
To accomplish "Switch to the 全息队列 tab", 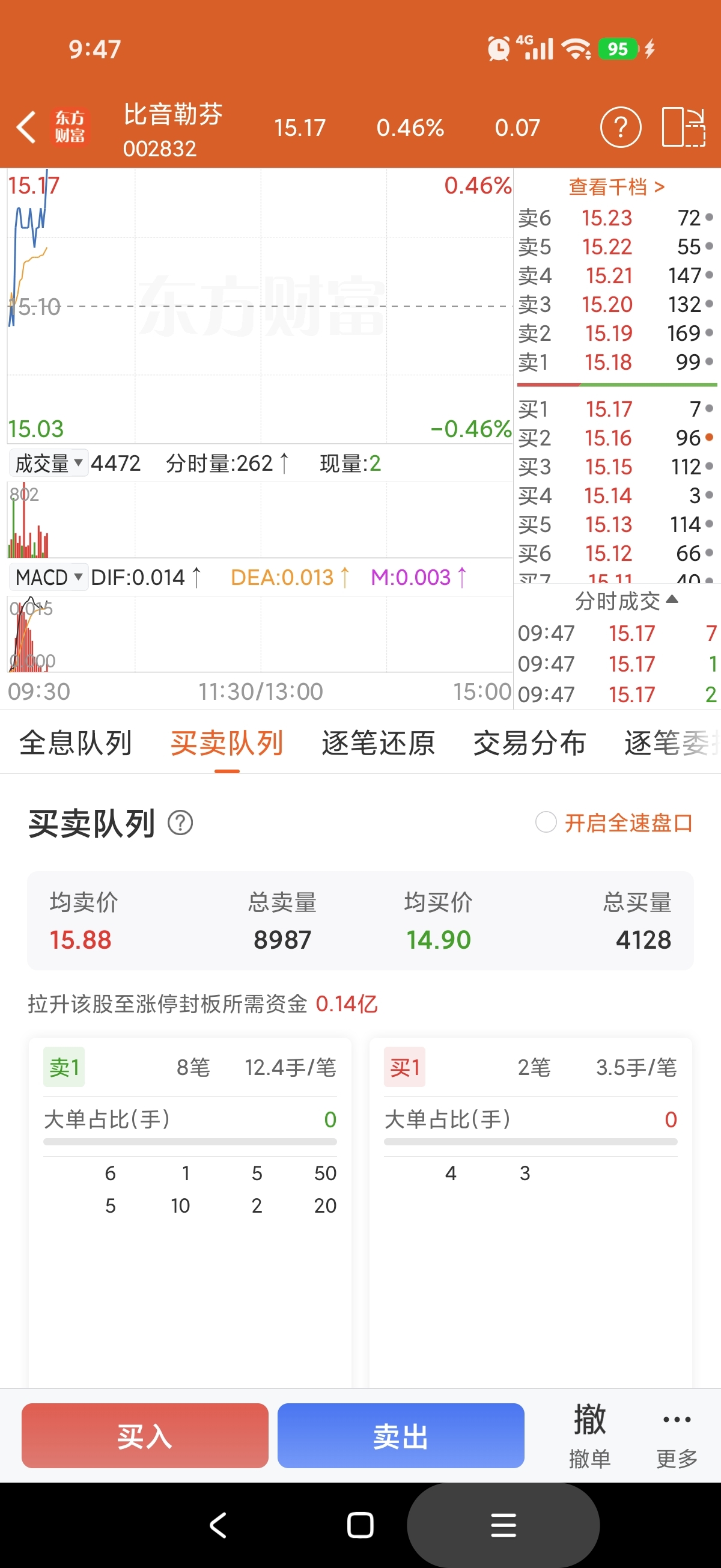I will (76, 743).
